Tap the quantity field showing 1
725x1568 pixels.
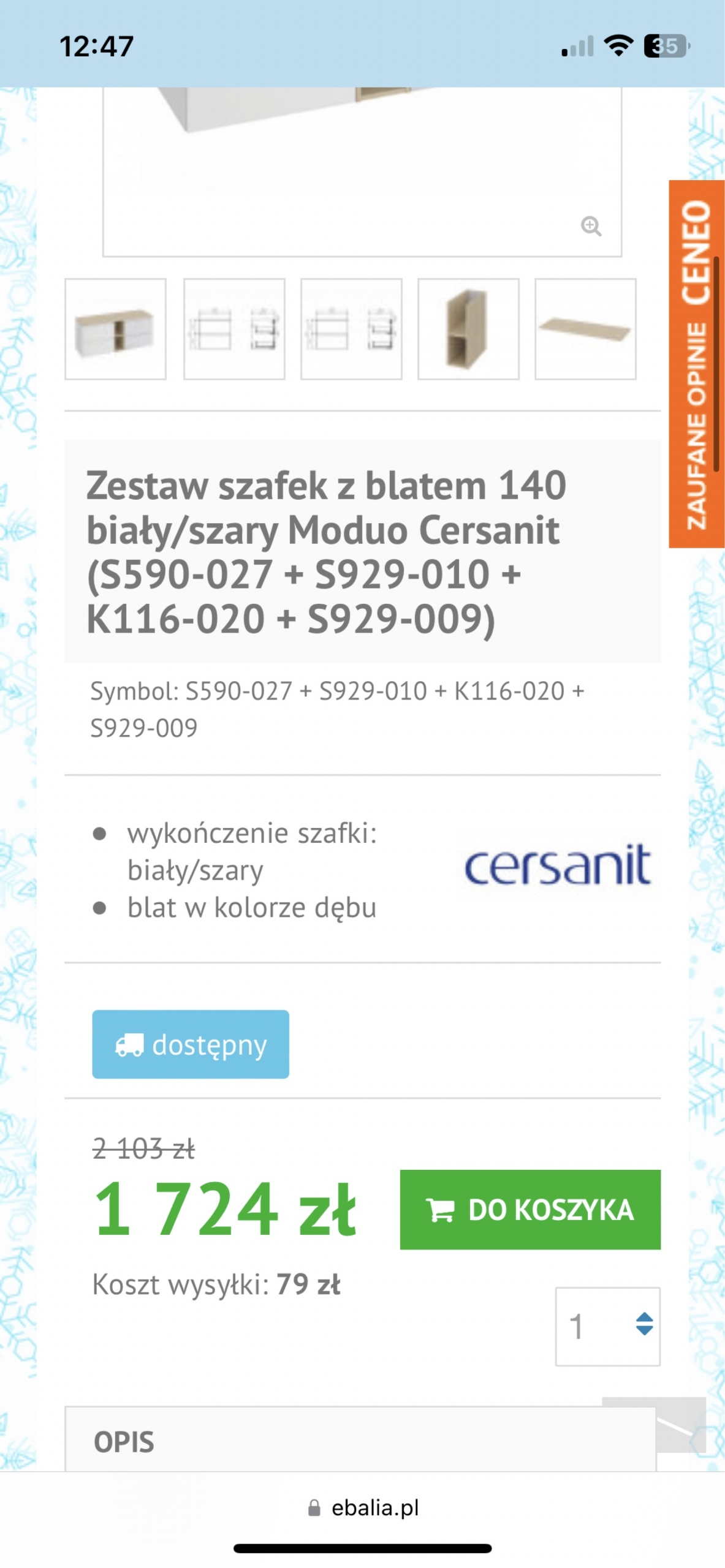(588, 1327)
